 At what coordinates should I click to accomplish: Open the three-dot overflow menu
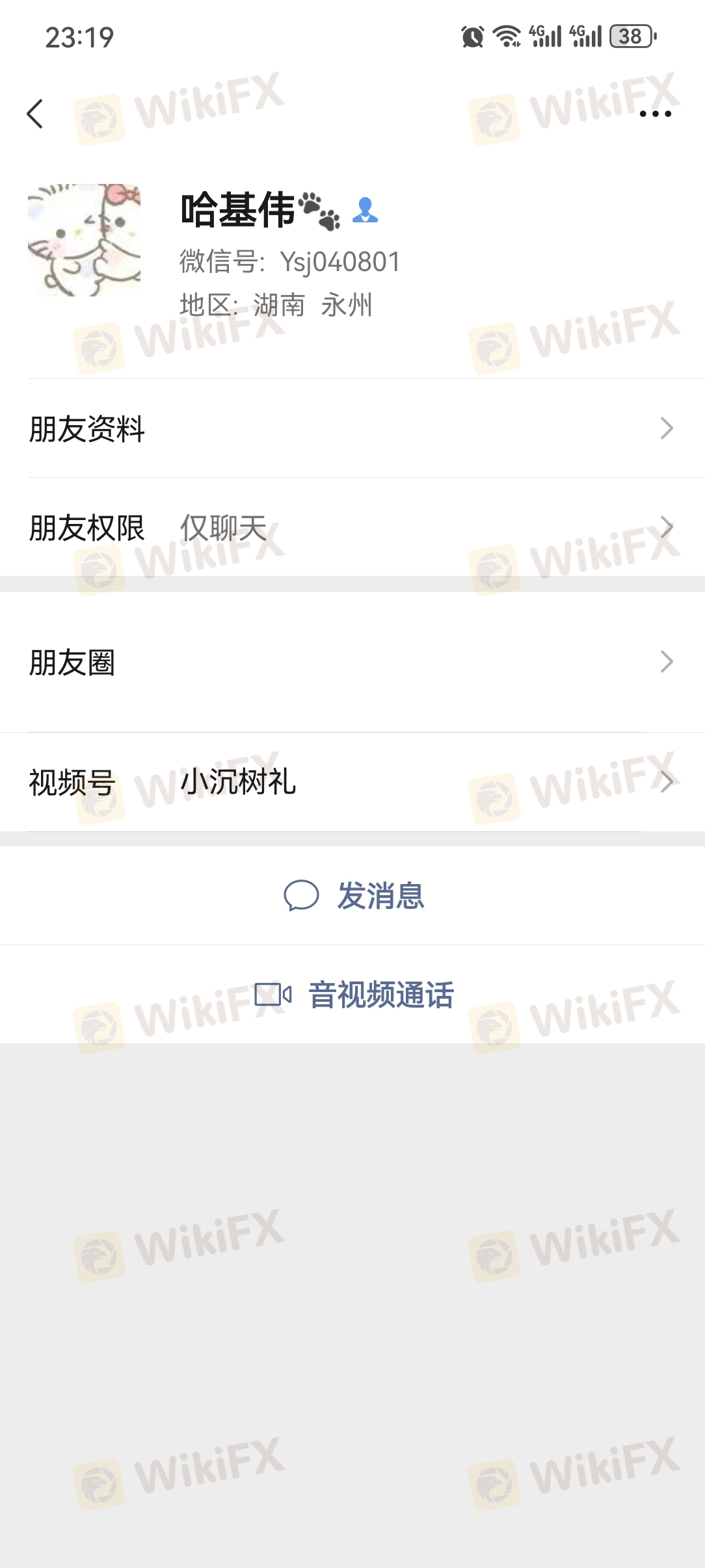(655, 114)
